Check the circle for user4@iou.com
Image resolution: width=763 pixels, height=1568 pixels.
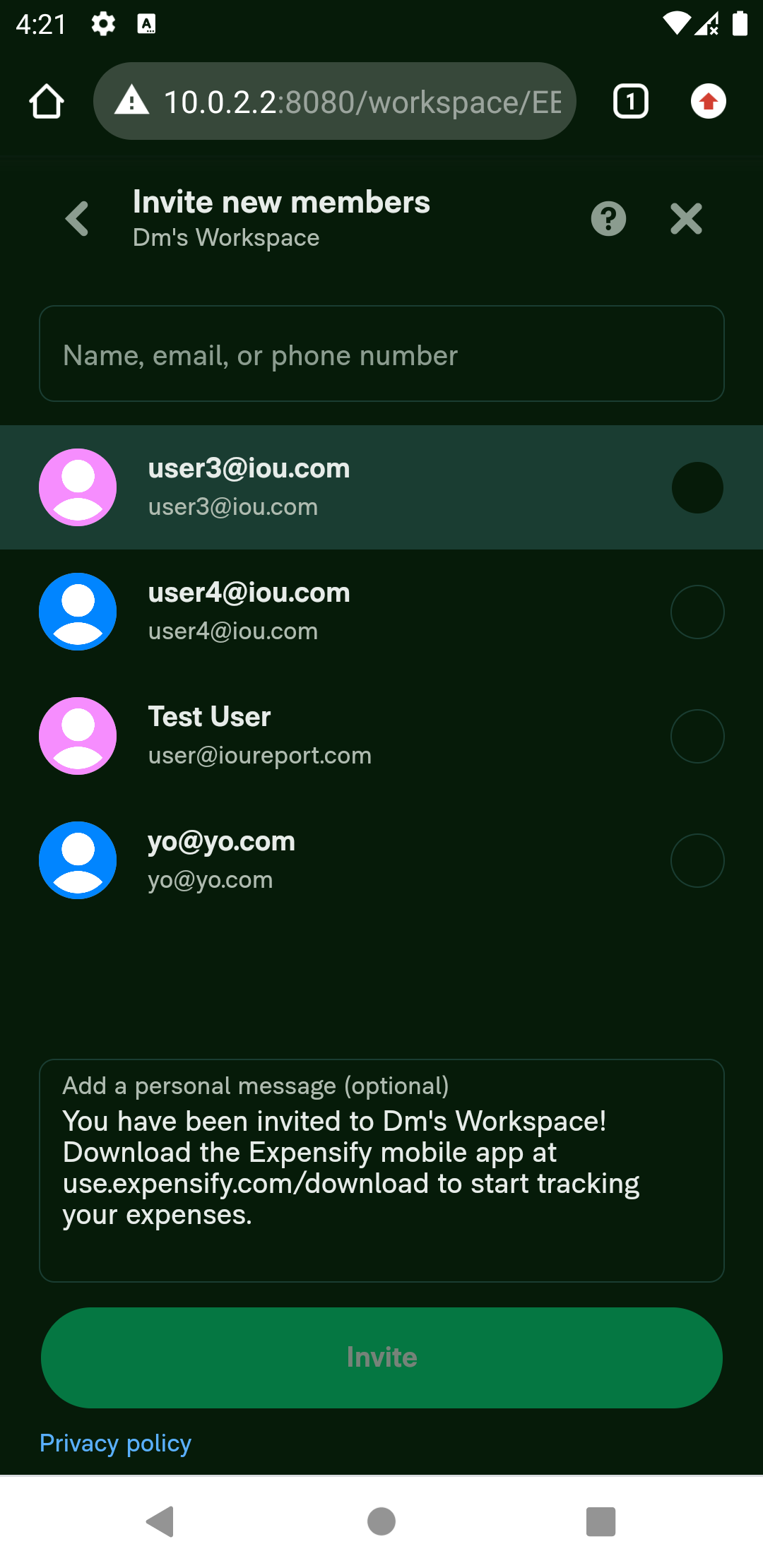point(697,612)
